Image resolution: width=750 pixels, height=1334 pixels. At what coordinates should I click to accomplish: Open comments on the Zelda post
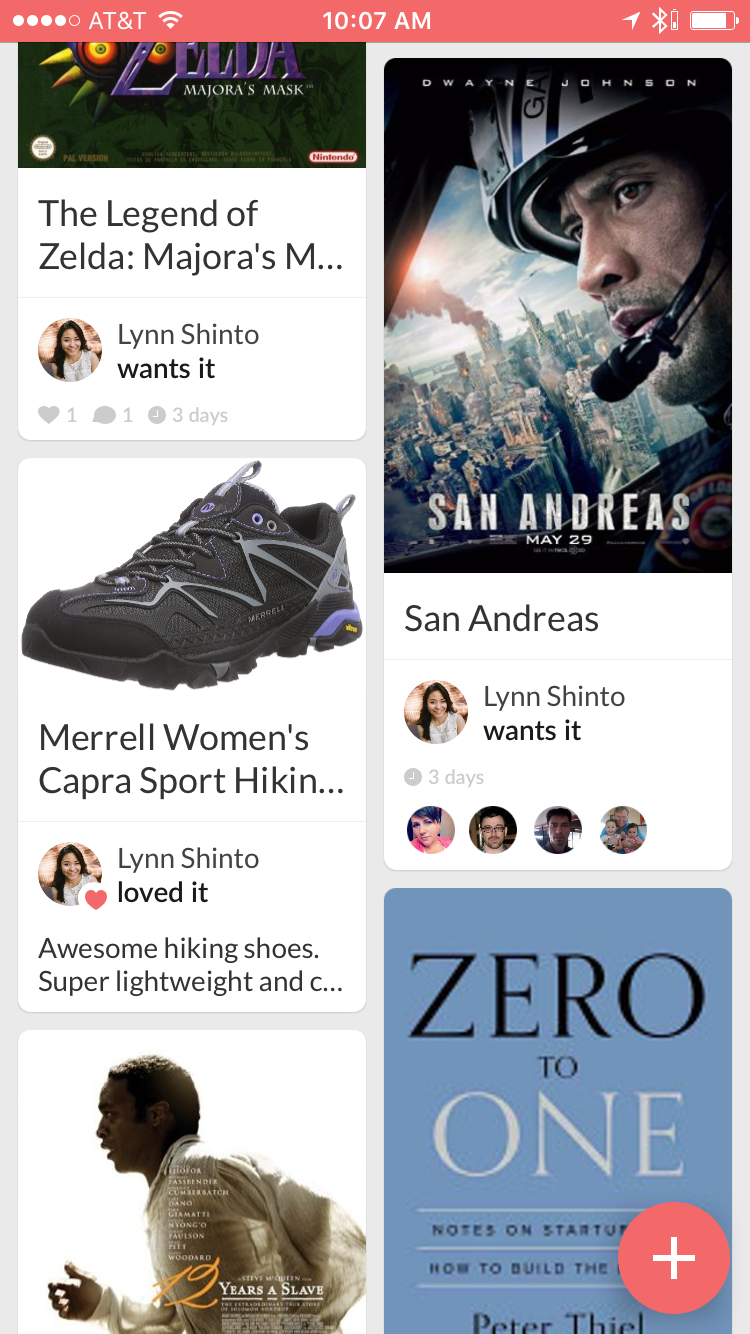pos(105,415)
